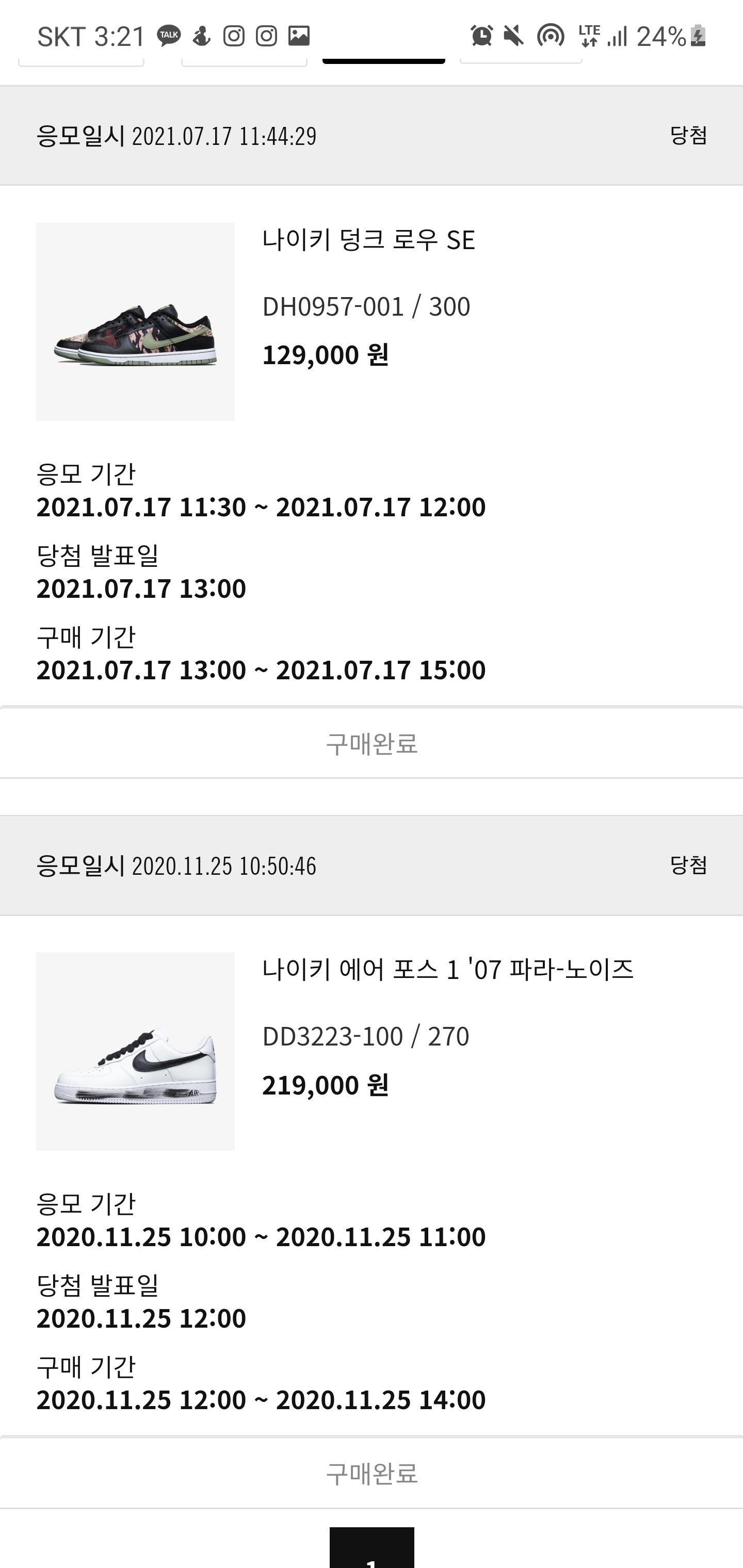Tap 구매완료 under the 나이키 덩크 로우 SE entry
743x1568 pixels.
372,743
